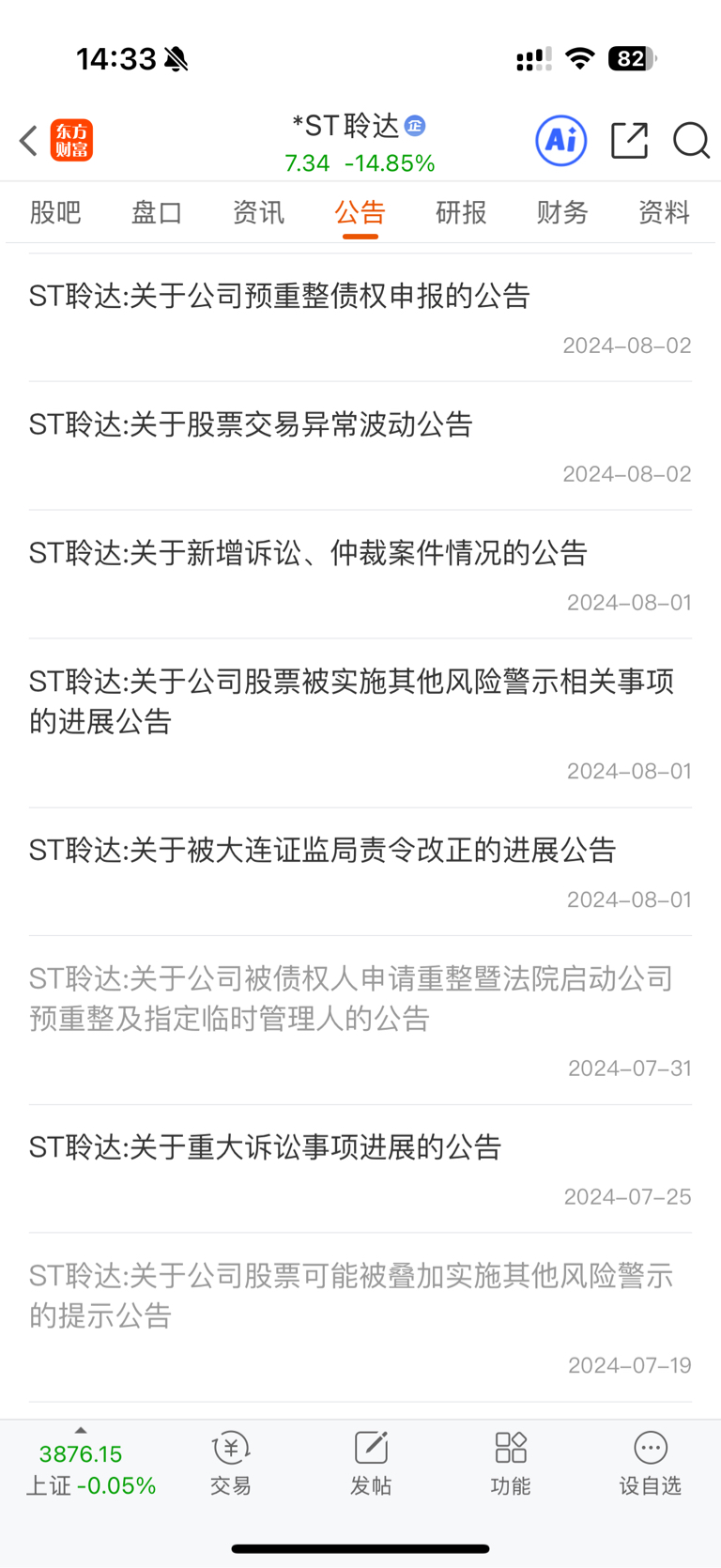Viewport: 721px width, 1568px height.
Task: Go back with the left arrow
Action: (x=28, y=141)
